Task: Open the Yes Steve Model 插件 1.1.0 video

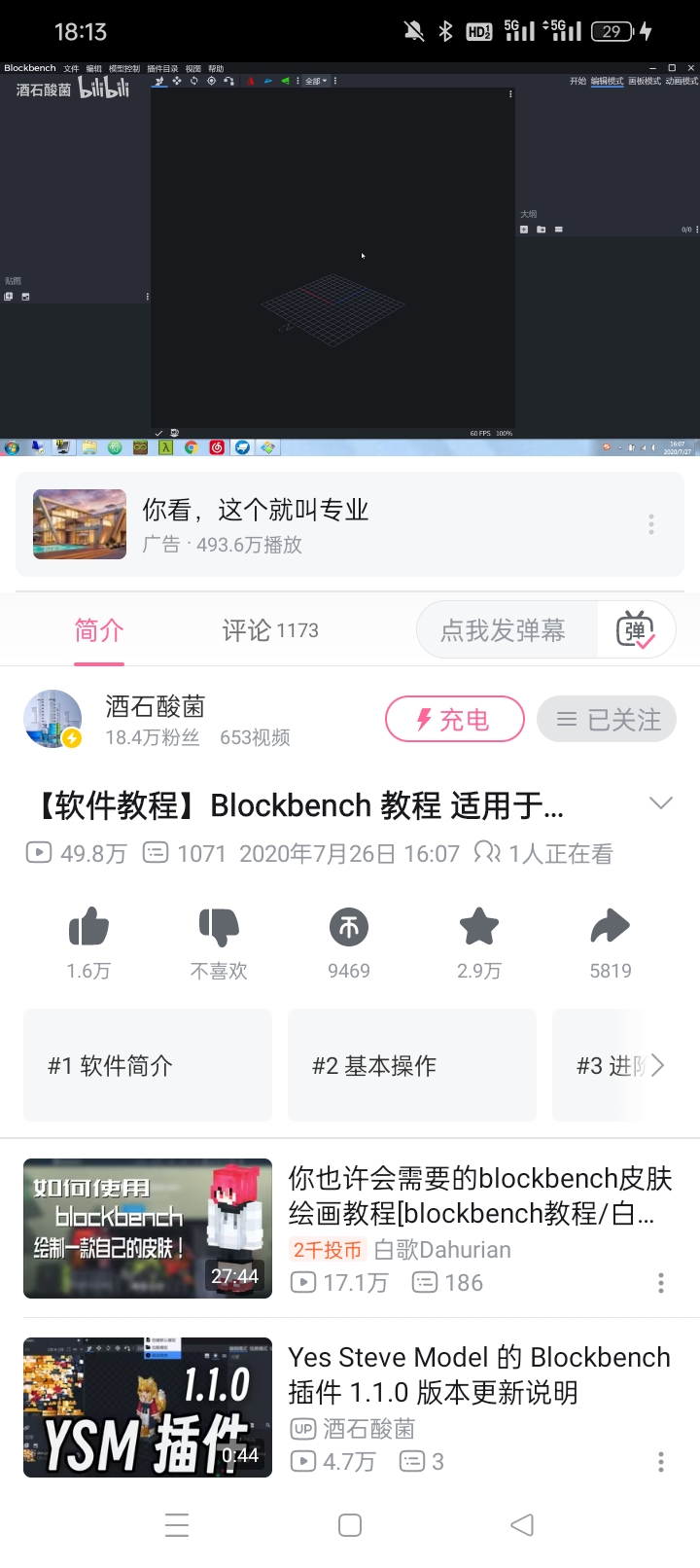Action: (x=476, y=1375)
